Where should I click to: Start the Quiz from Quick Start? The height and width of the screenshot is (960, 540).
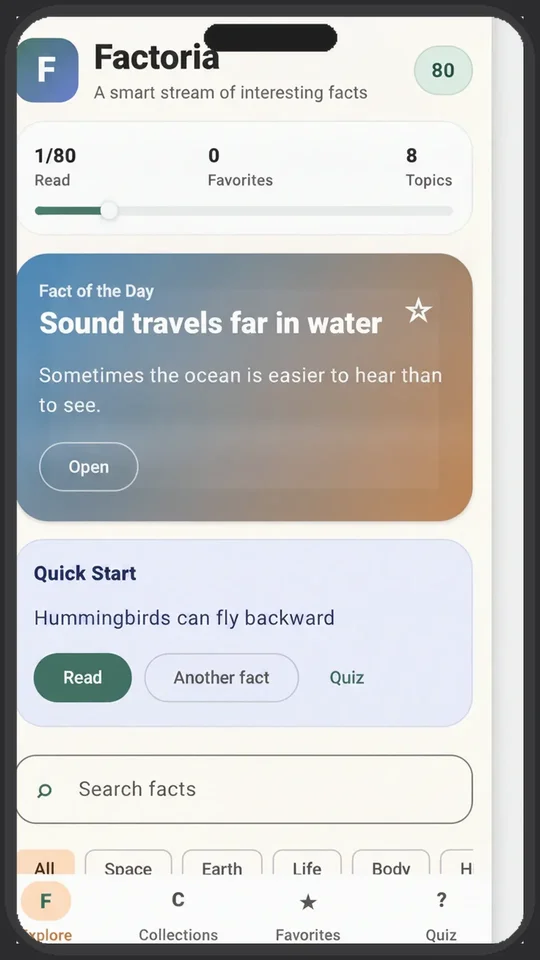click(347, 677)
